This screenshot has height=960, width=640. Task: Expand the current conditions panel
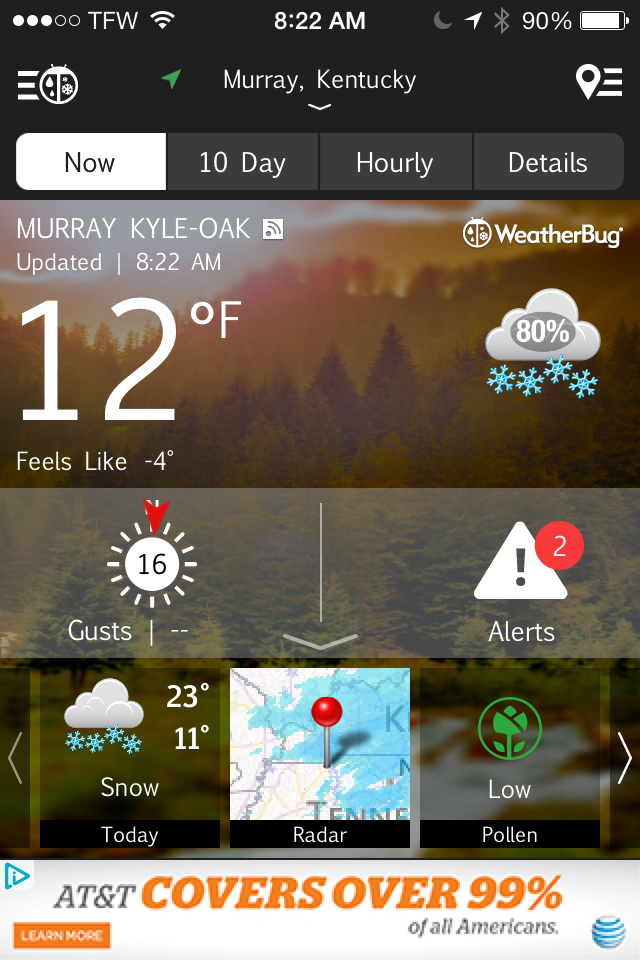[x=320, y=641]
